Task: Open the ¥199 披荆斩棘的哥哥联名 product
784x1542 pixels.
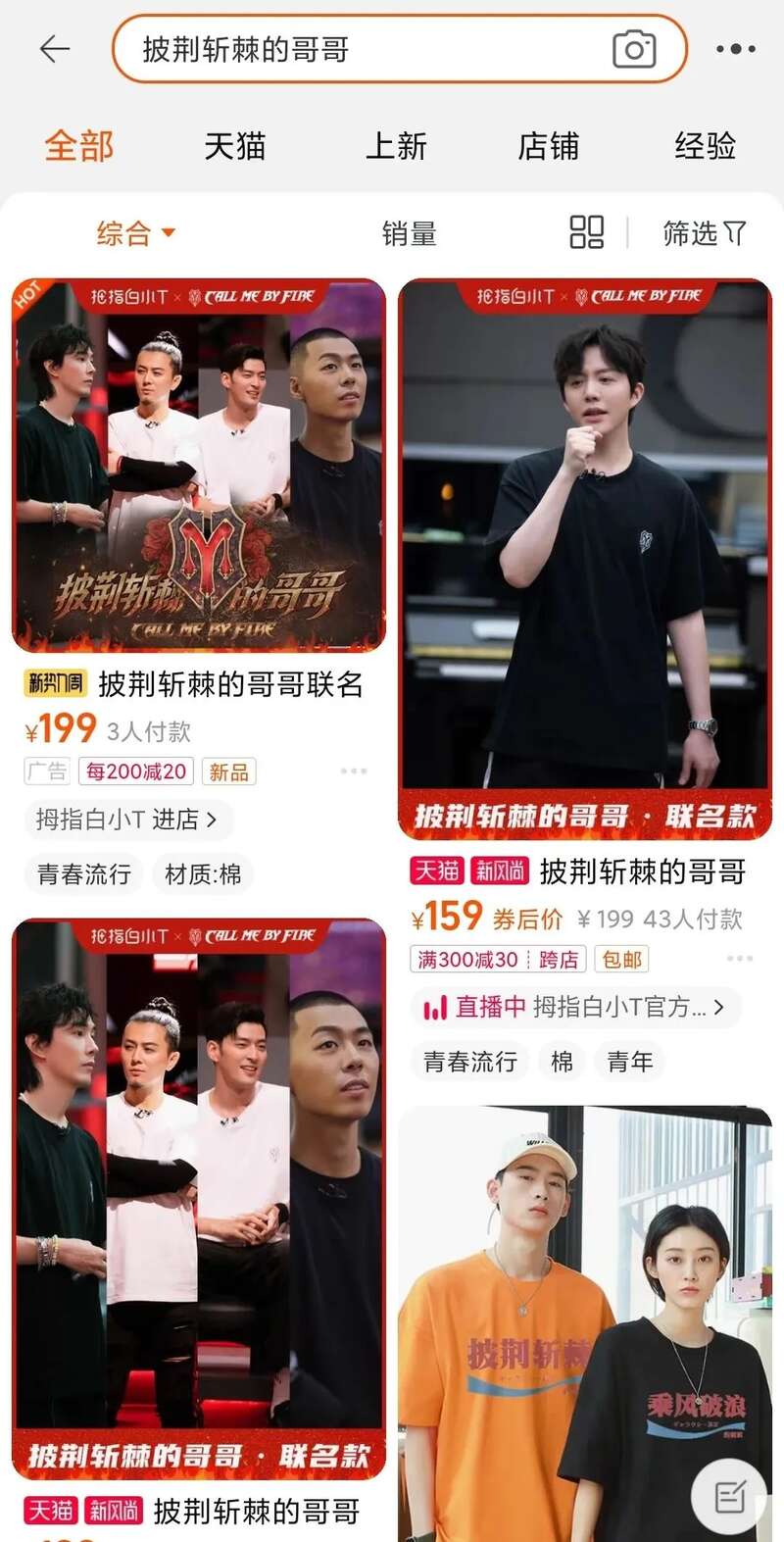Action: click(199, 466)
